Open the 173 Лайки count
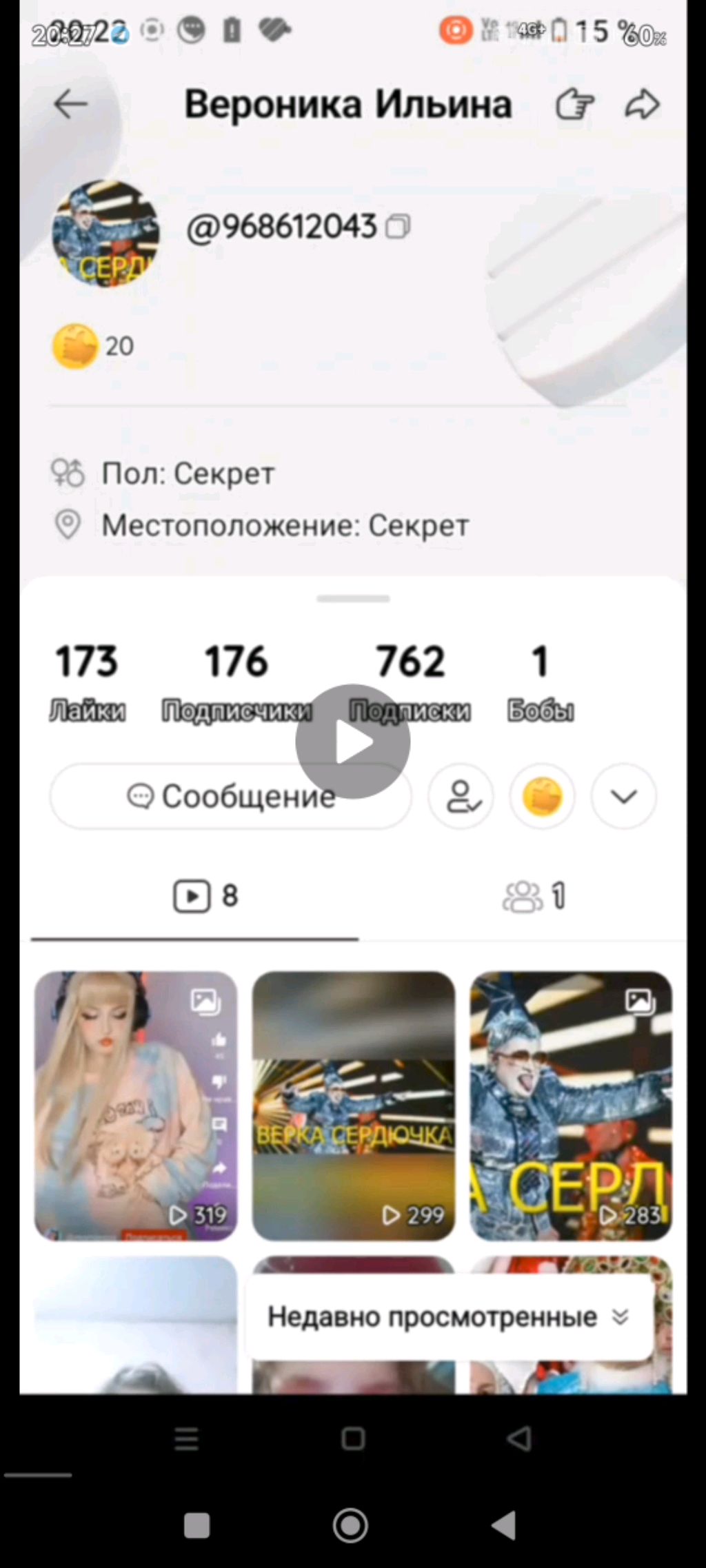The width and height of the screenshot is (706, 1568). point(87,679)
